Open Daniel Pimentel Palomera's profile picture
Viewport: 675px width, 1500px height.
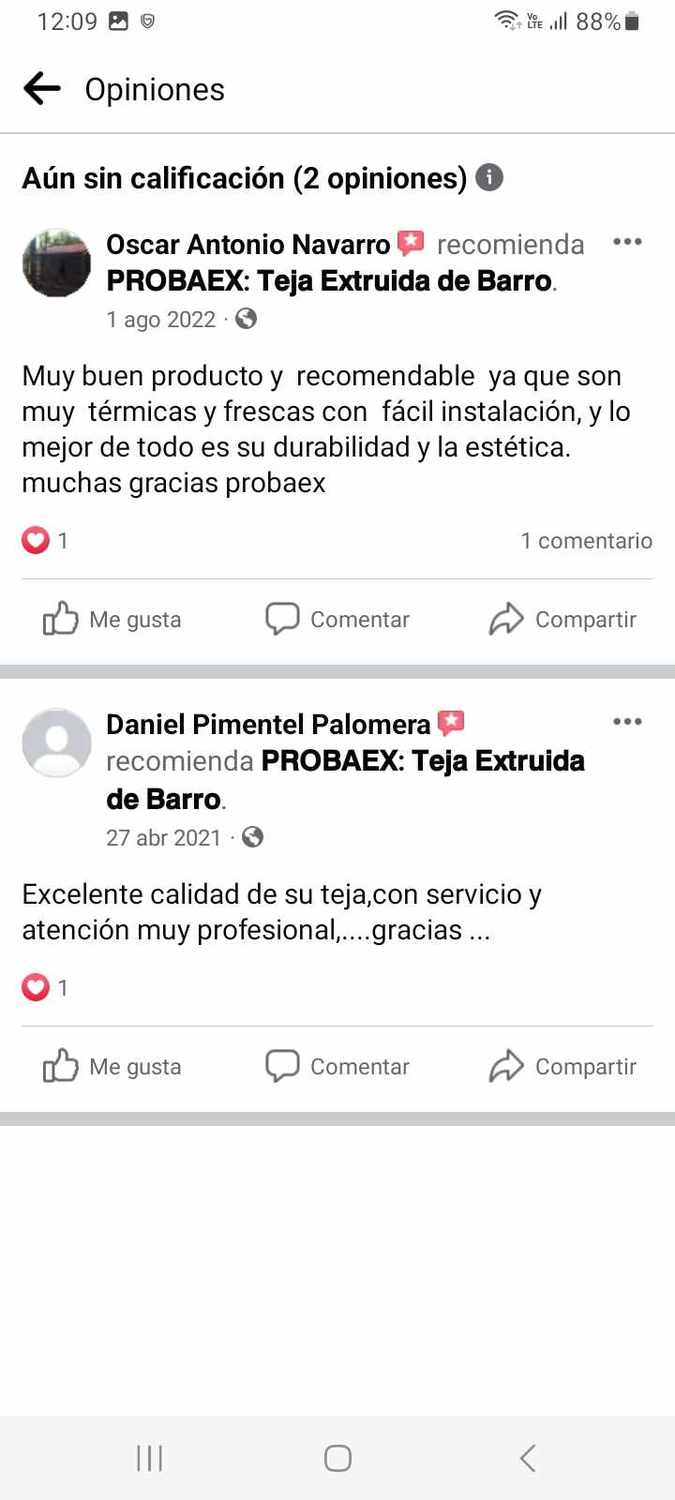(x=56, y=743)
